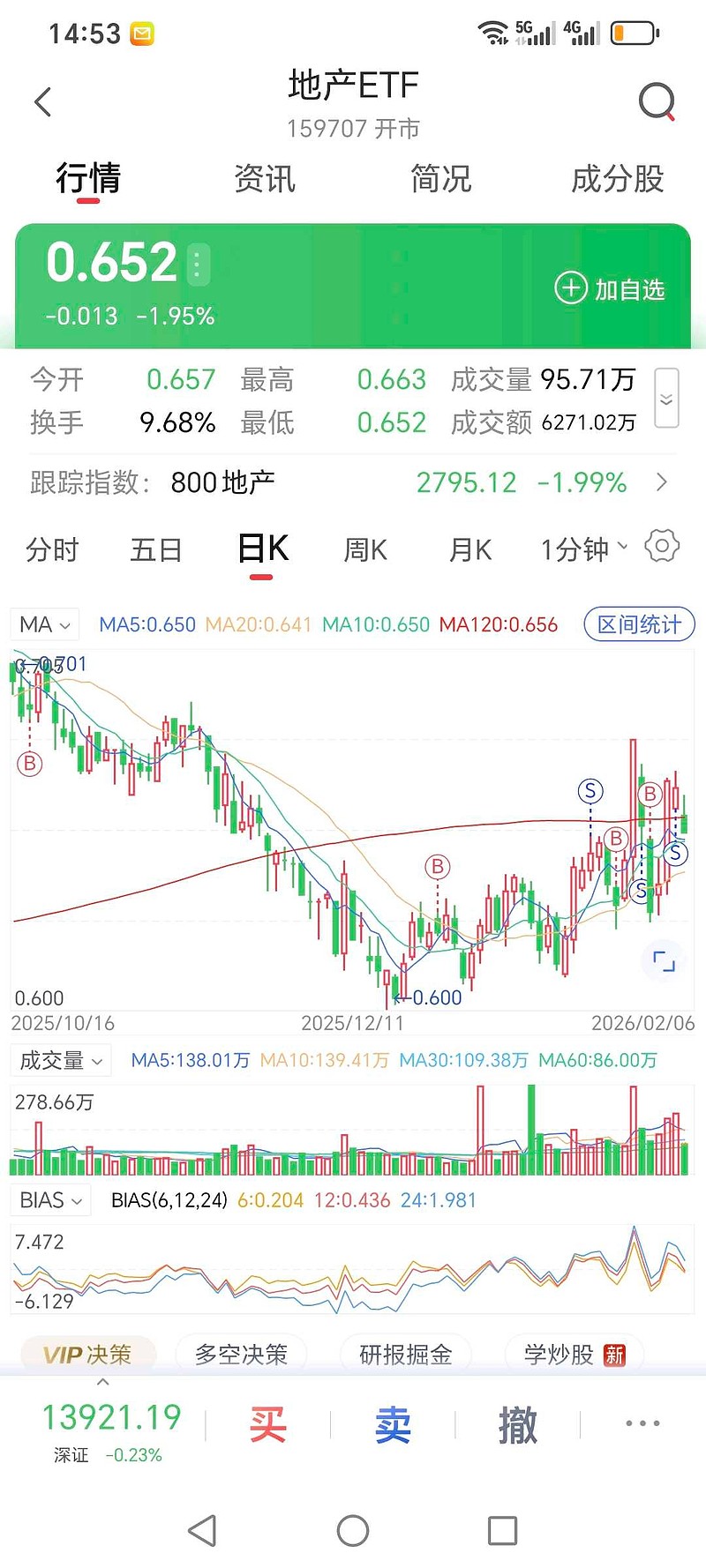
Task: Tap the back arrow at top left
Action: (42, 101)
